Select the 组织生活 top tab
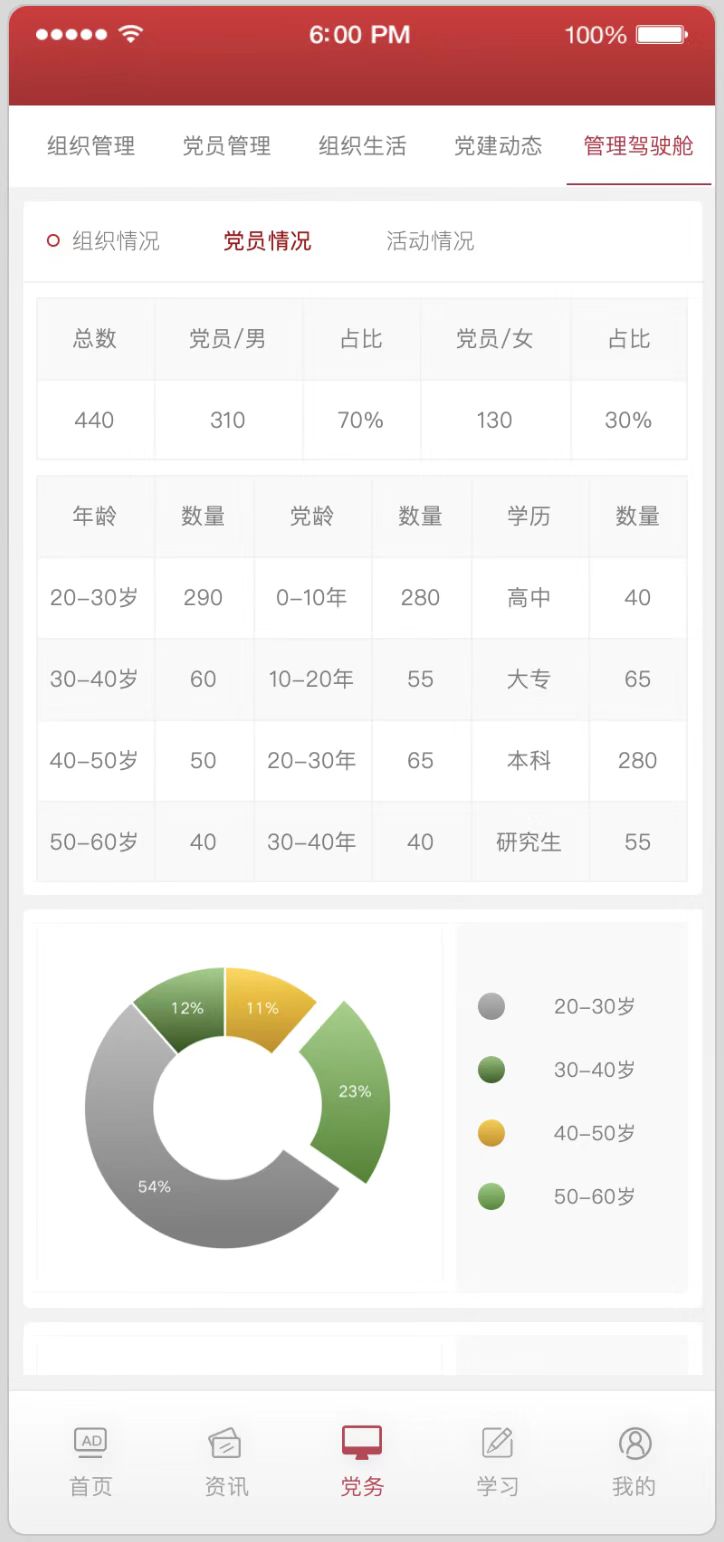The image size is (724, 1542). 363,146
